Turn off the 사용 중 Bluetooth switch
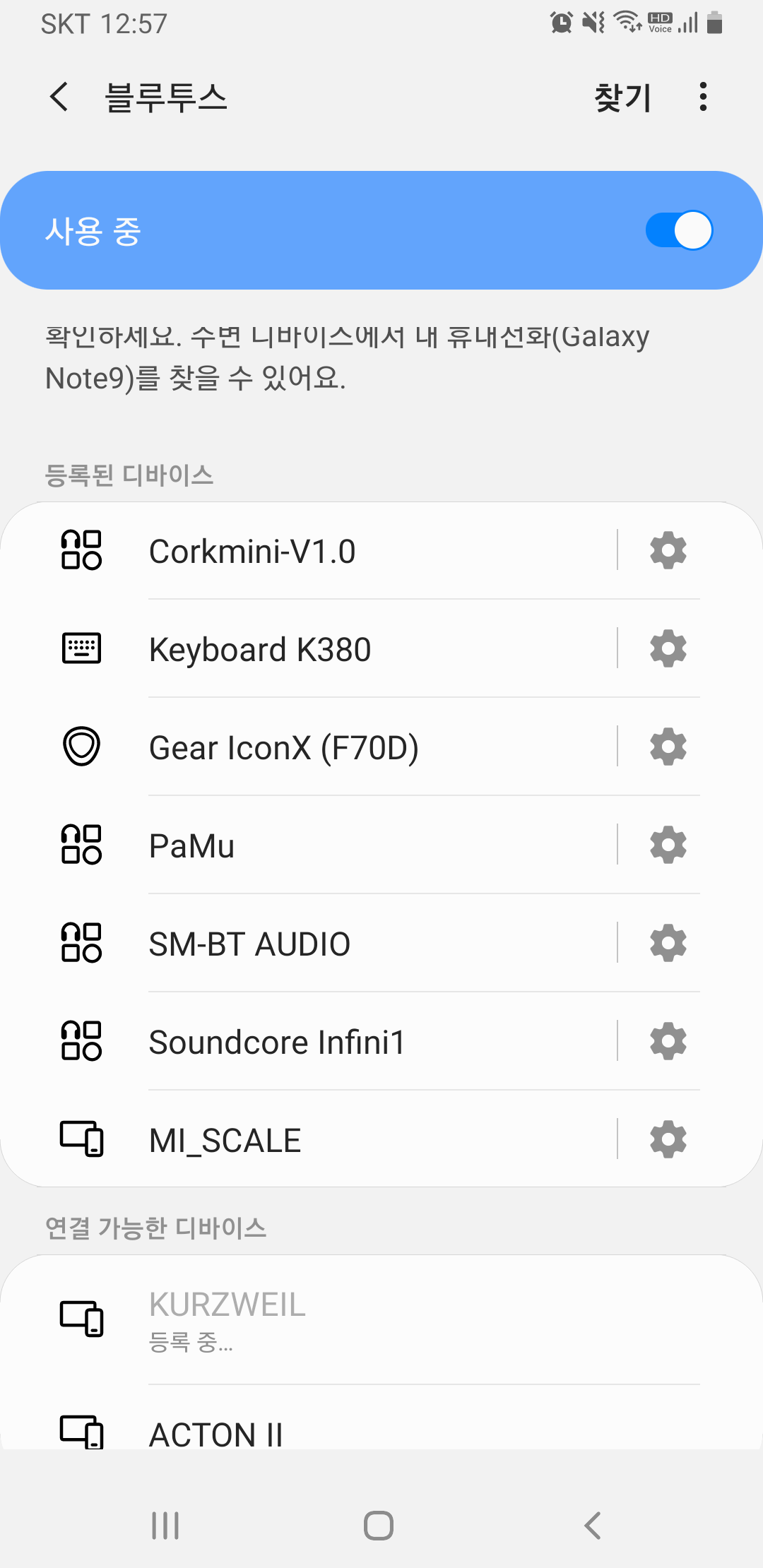Viewport: 763px width, 1568px height. click(x=678, y=231)
